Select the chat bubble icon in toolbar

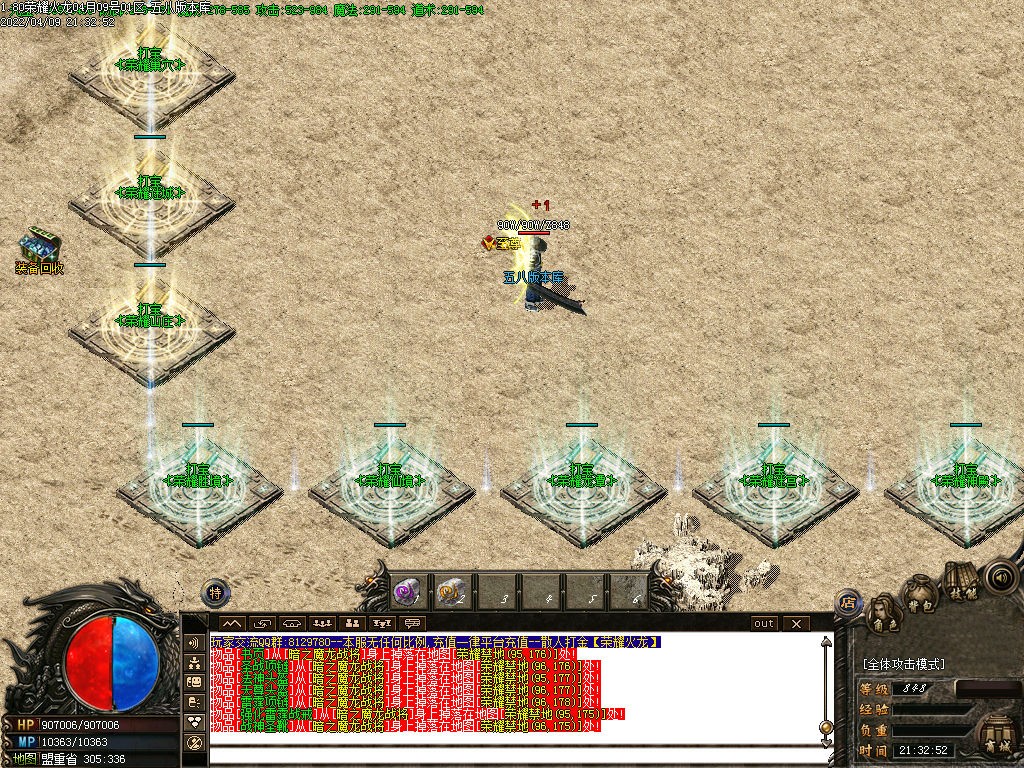[412, 623]
